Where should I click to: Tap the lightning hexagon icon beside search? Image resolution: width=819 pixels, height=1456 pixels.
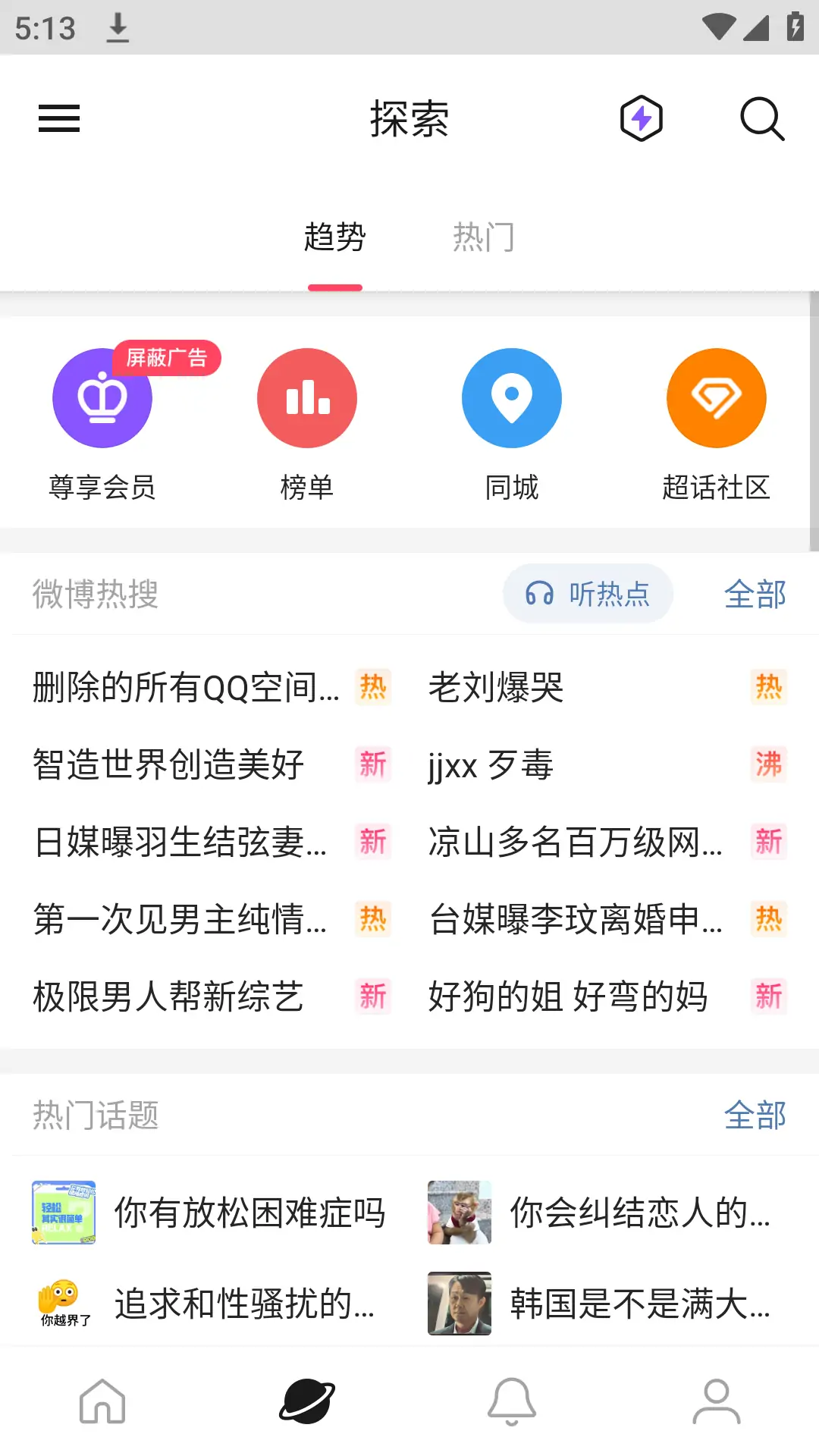click(x=641, y=118)
